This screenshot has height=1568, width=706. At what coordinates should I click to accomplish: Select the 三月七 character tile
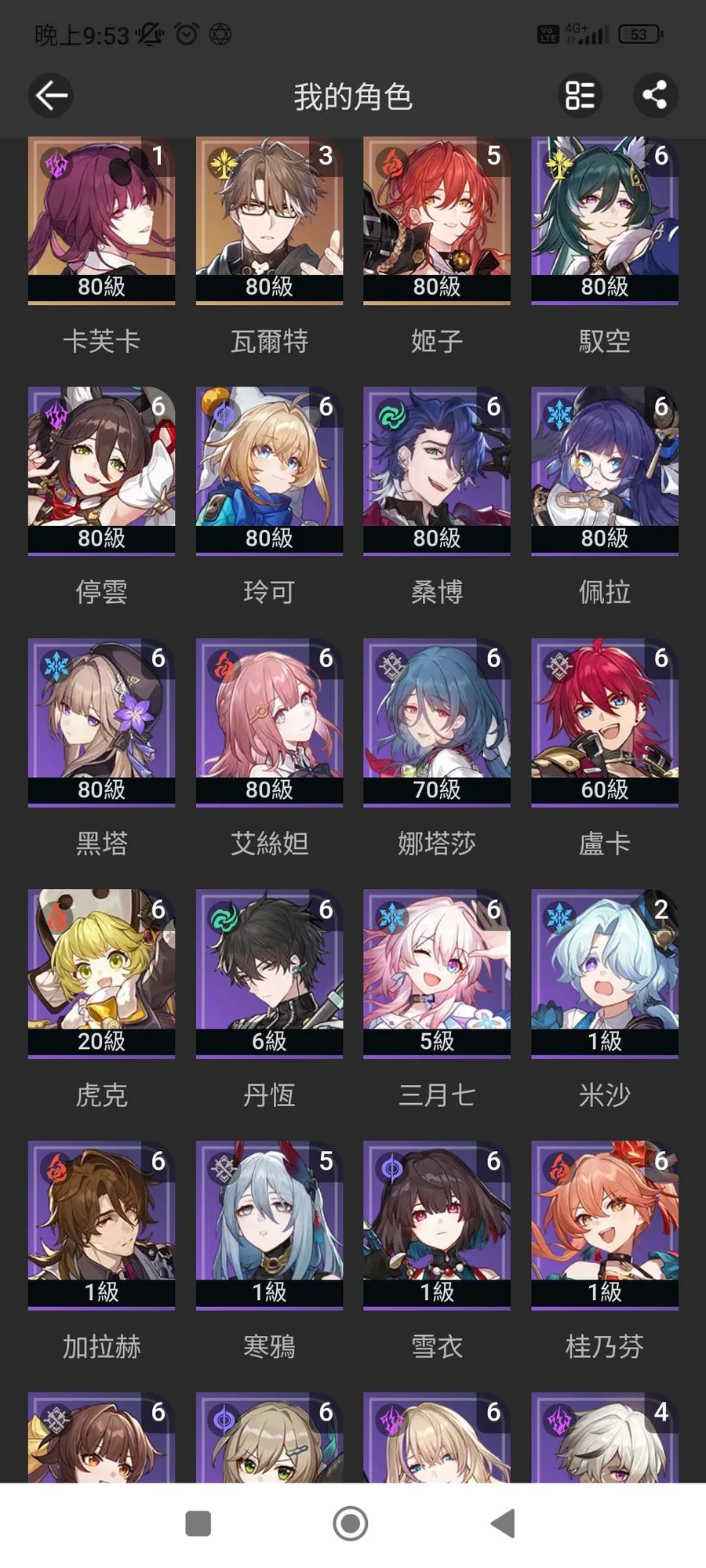(x=437, y=972)
